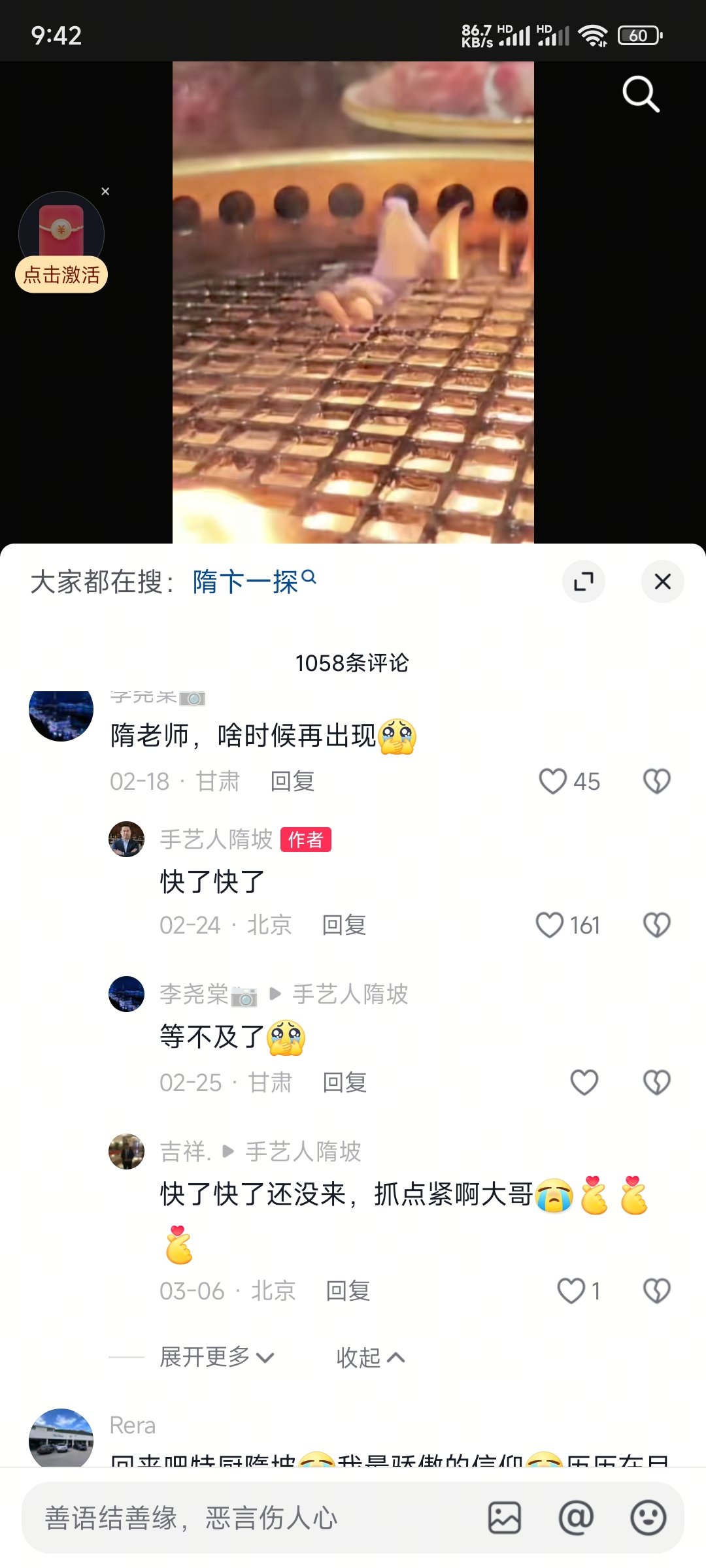Reply to the 02-18 甘肃 comment
Screen dimensions: 706x1568
[x=292, y=781]
